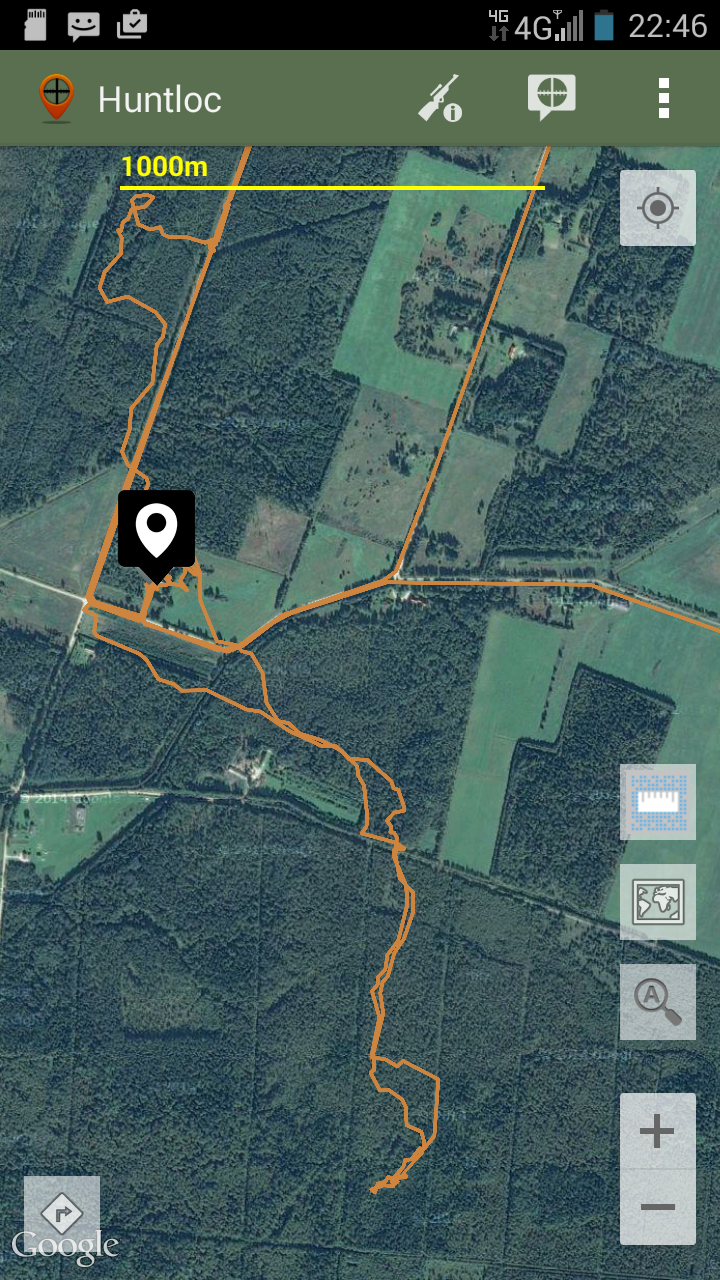The image size is (720, 1280).
Task: Zoom out of the map
Action: (657, 1207)
